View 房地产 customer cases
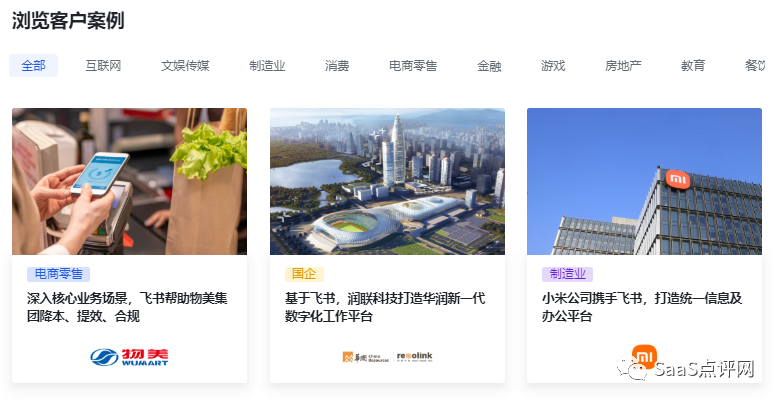Viewport: 780px width, 403px height. point(623,66)
